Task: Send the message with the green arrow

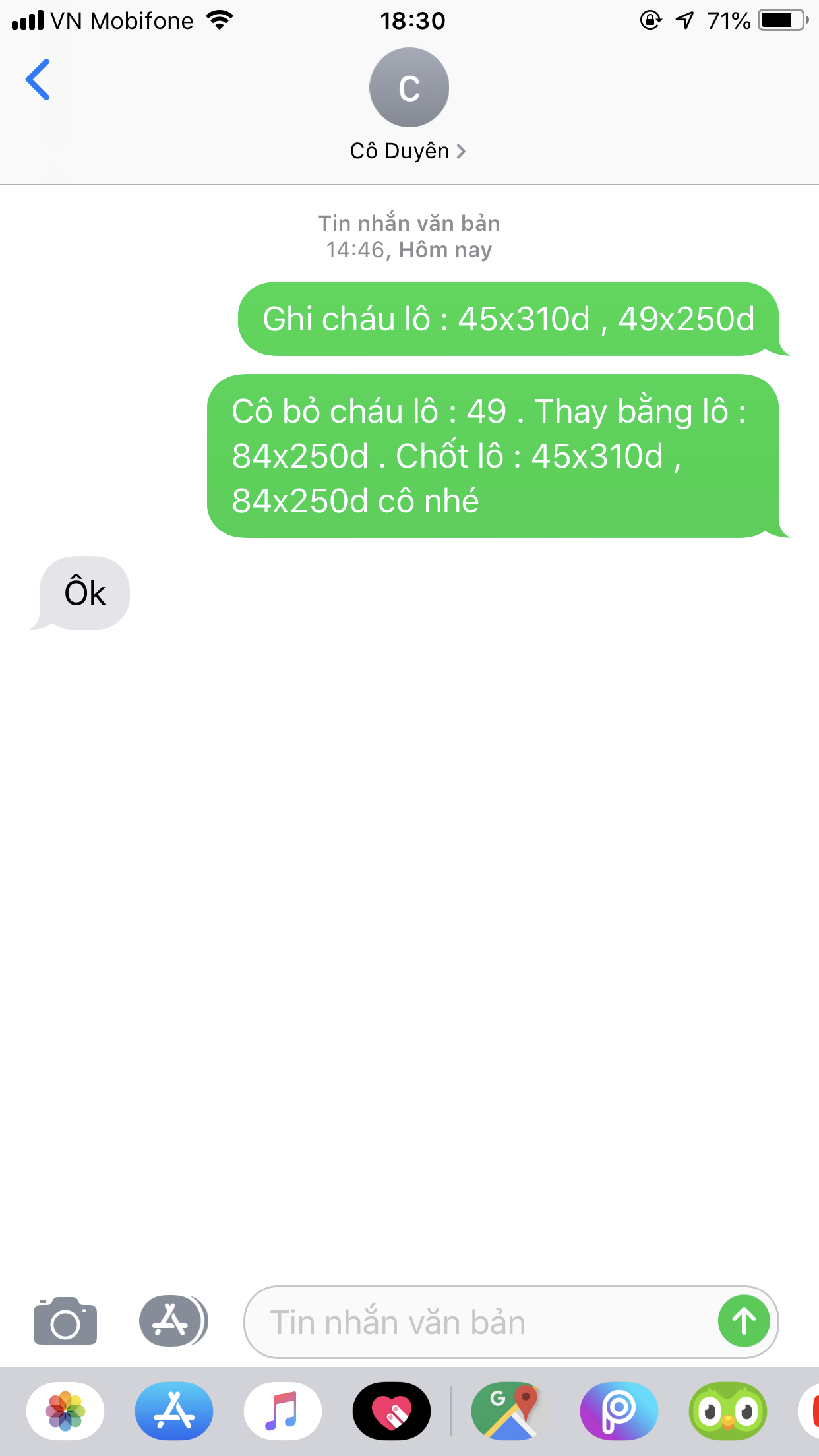Action: click(x=743, y=1321)
